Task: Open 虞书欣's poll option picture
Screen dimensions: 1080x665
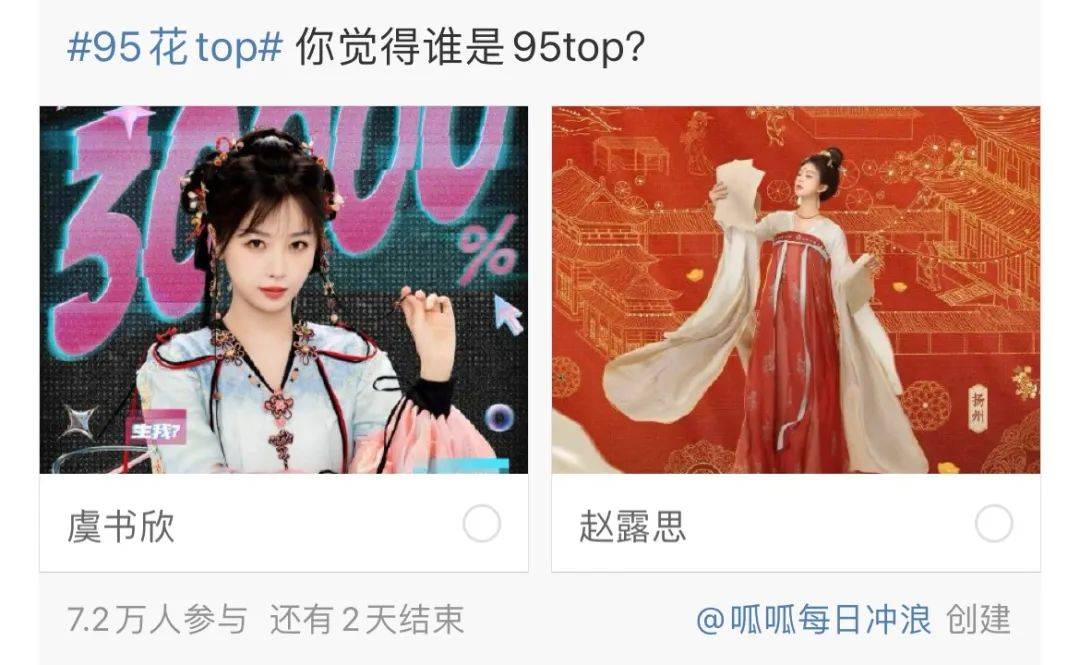Action: click(284, 290)
